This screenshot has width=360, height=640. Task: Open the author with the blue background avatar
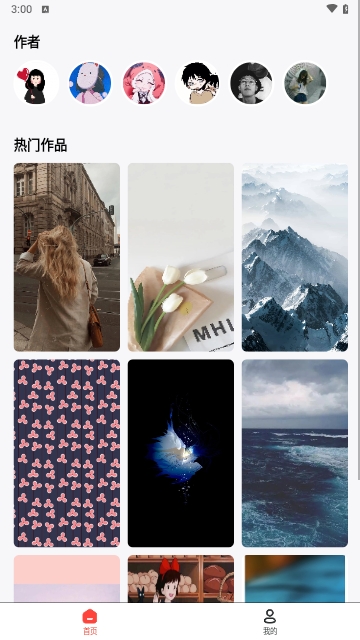(90, 83)
